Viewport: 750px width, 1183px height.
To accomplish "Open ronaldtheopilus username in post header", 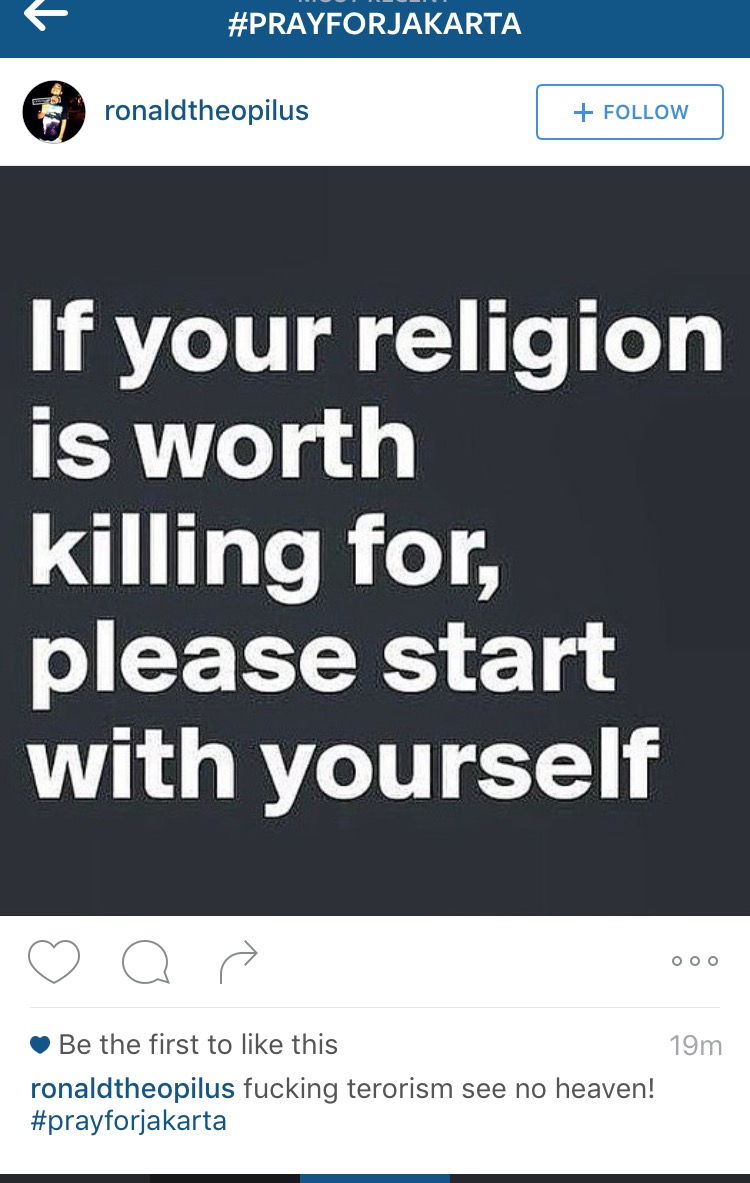I will pos(206,111).
